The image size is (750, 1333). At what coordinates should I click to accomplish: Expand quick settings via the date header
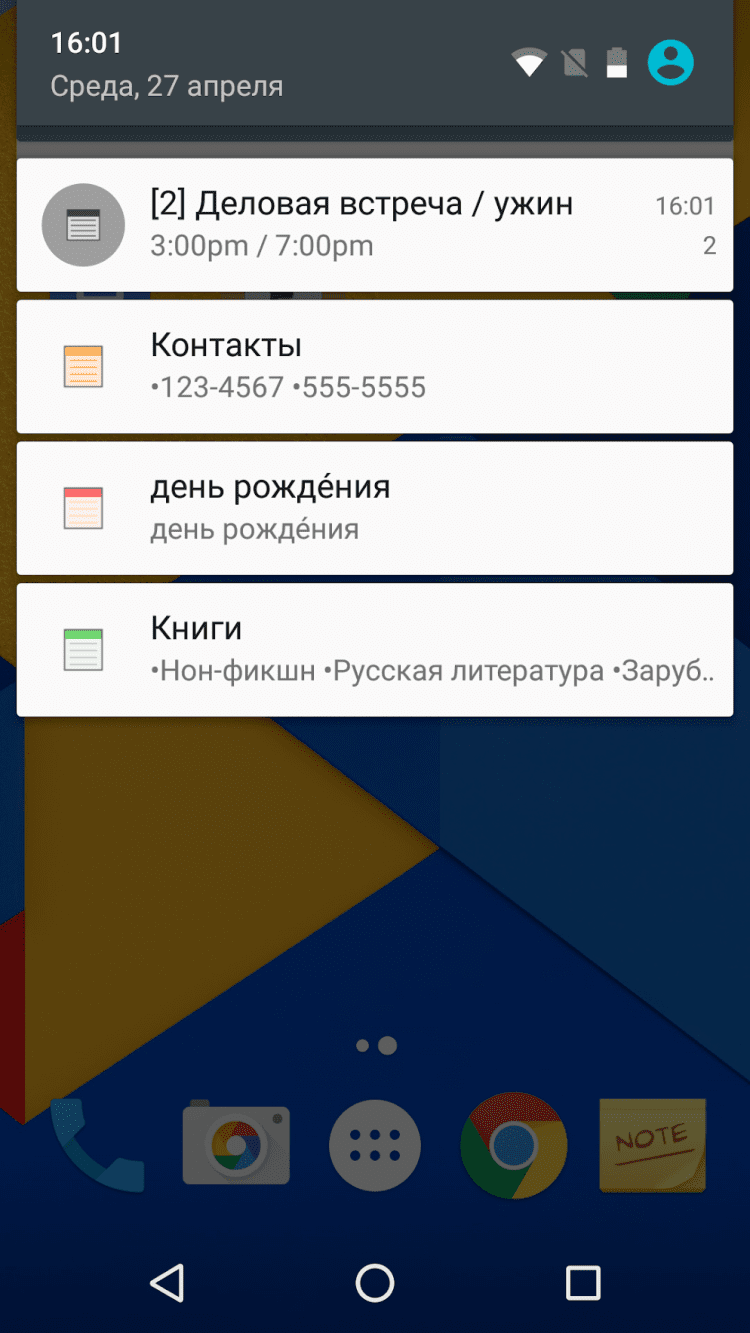coord(167,86)
